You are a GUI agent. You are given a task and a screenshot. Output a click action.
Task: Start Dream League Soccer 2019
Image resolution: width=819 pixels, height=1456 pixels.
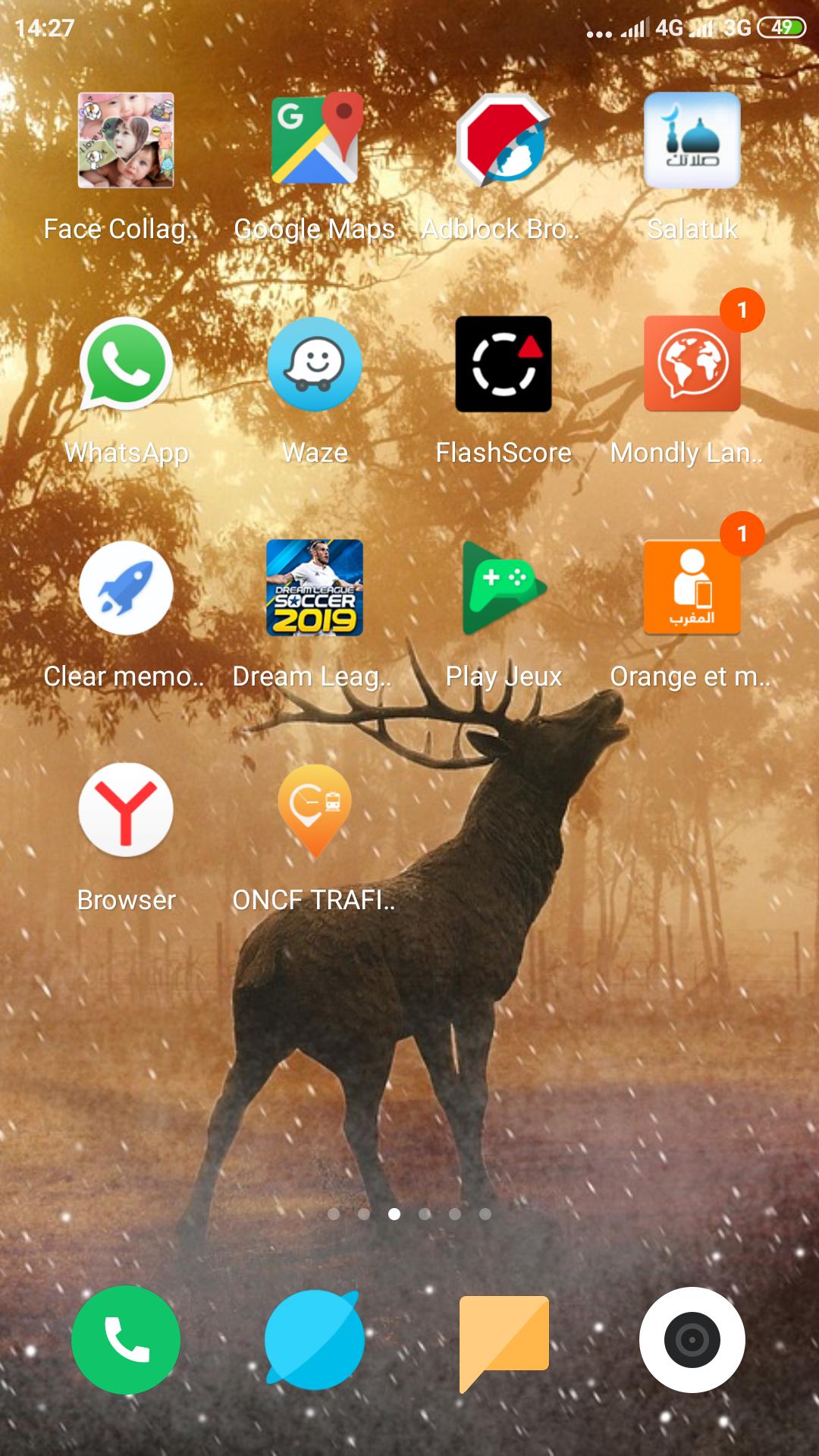point(315,588)
